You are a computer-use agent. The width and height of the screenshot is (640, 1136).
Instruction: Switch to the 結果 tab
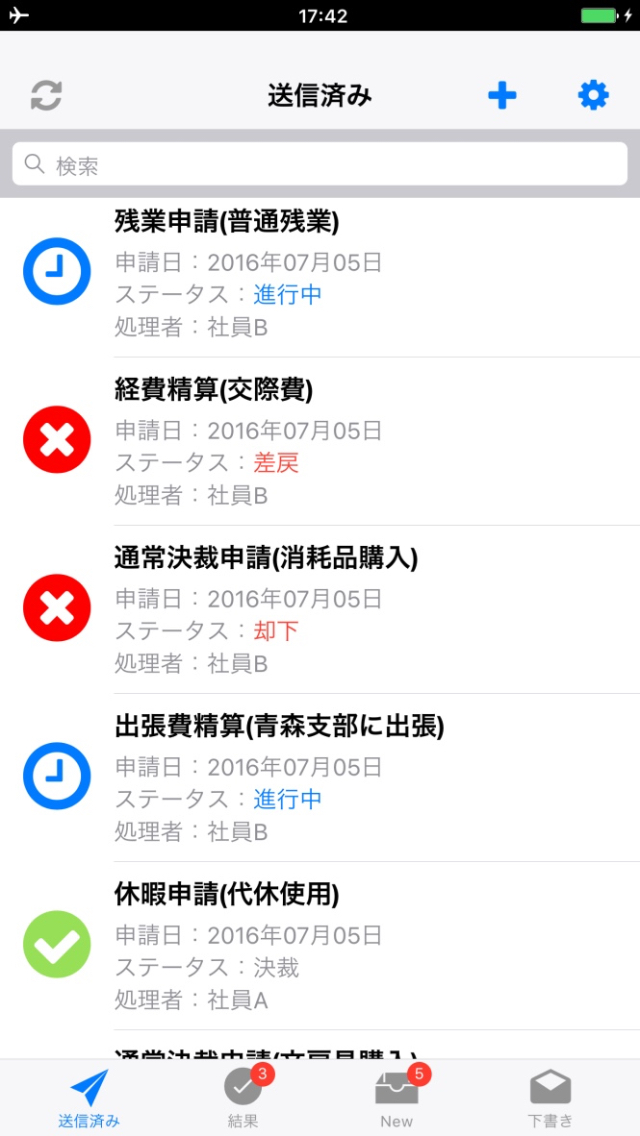(x=243, y=1097)
